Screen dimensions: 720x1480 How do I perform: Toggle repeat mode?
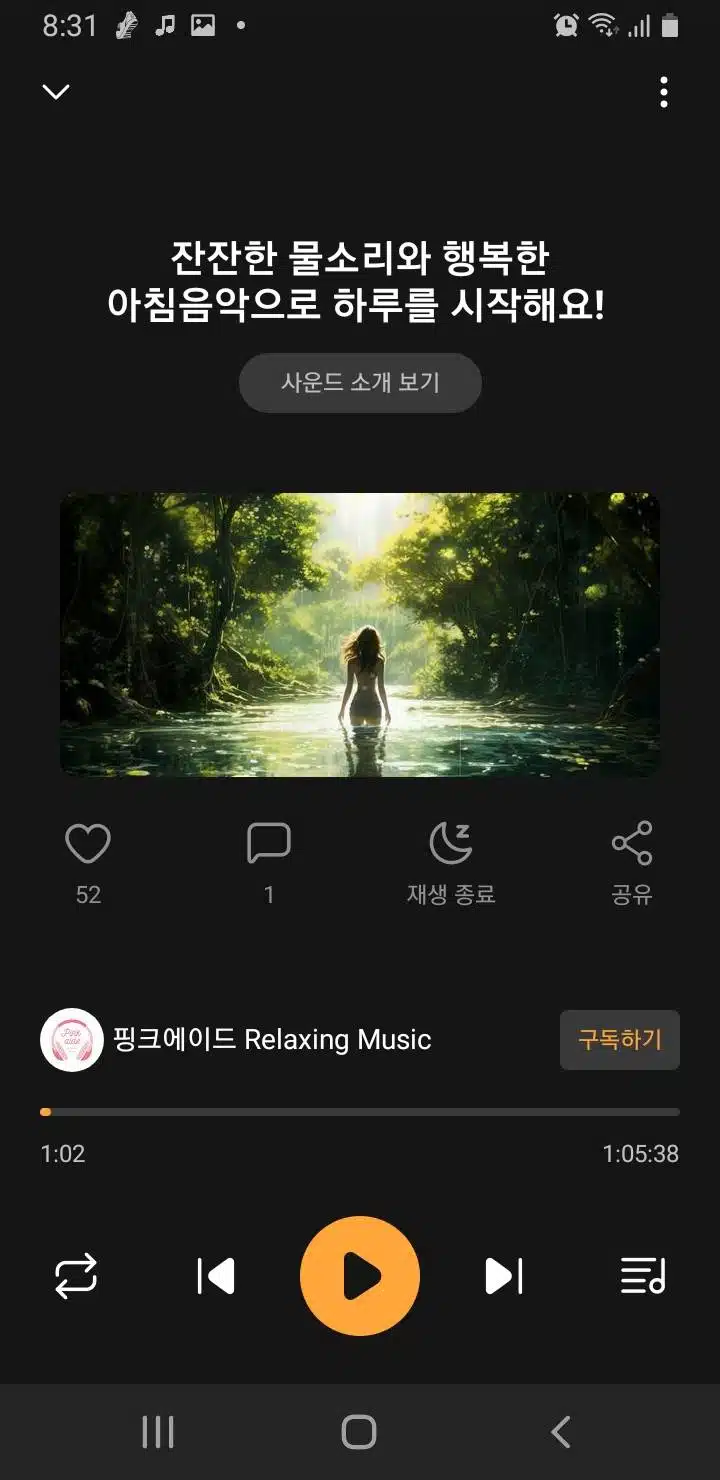click(x=76, y=1276)
